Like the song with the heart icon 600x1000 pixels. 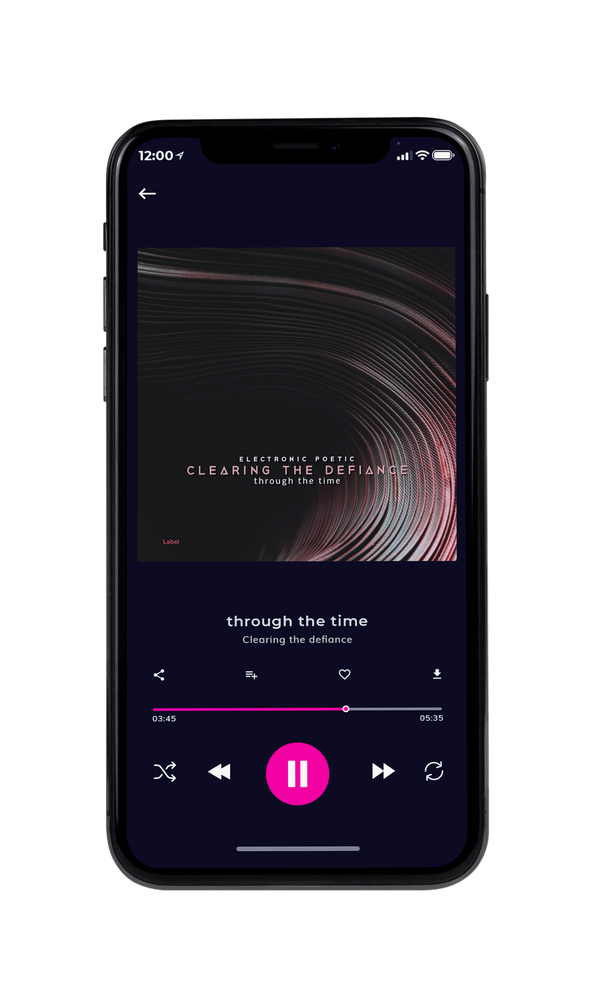[344, 674]
